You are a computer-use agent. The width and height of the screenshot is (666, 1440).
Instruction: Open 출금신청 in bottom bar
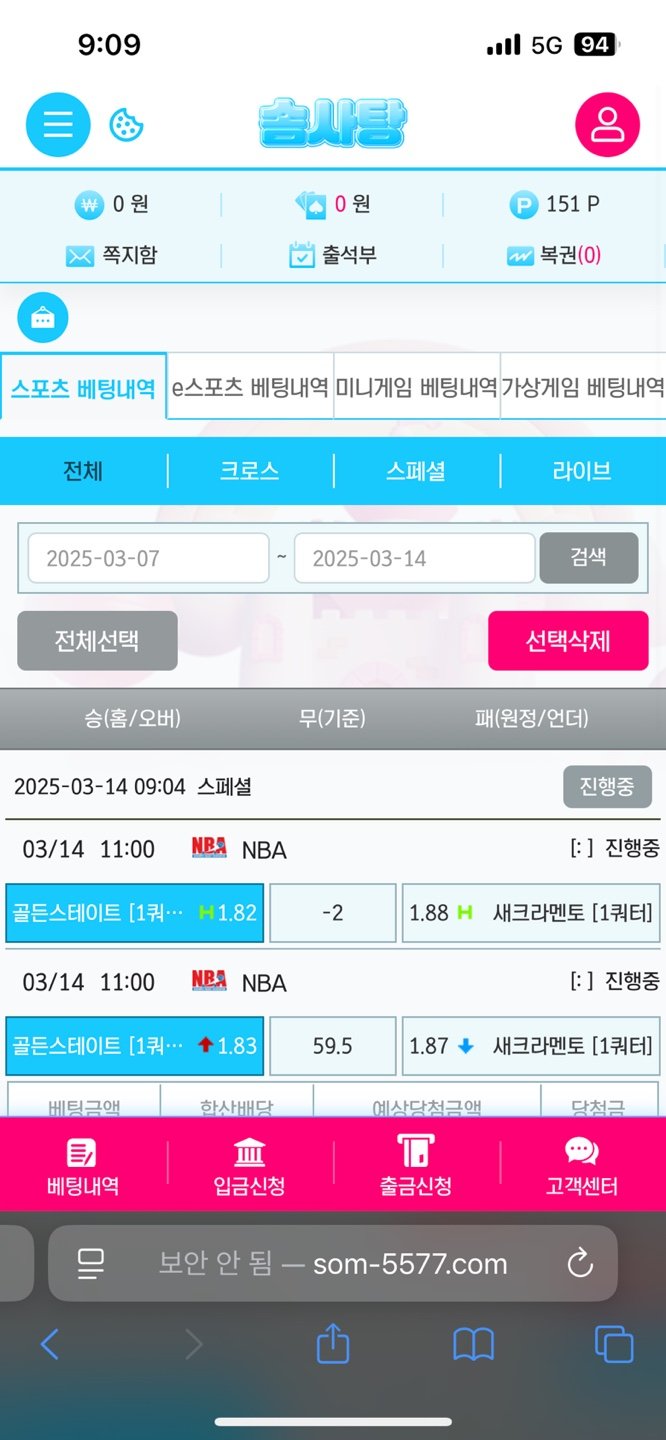415,1166
